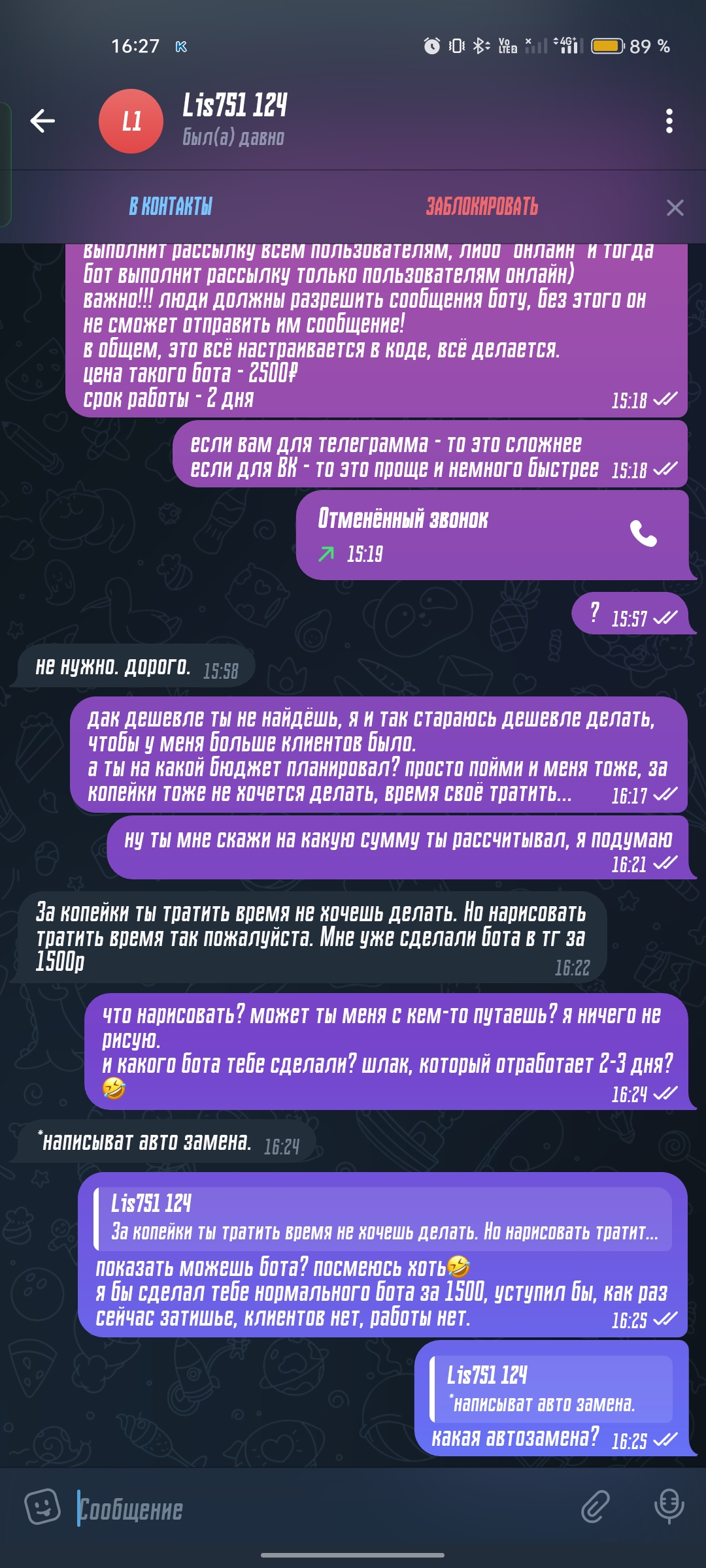Jump to quoted message 'За копейки ты тратить'
Image resolution: width=706 pixels, height=1568 pixels.
(384, 1219)
